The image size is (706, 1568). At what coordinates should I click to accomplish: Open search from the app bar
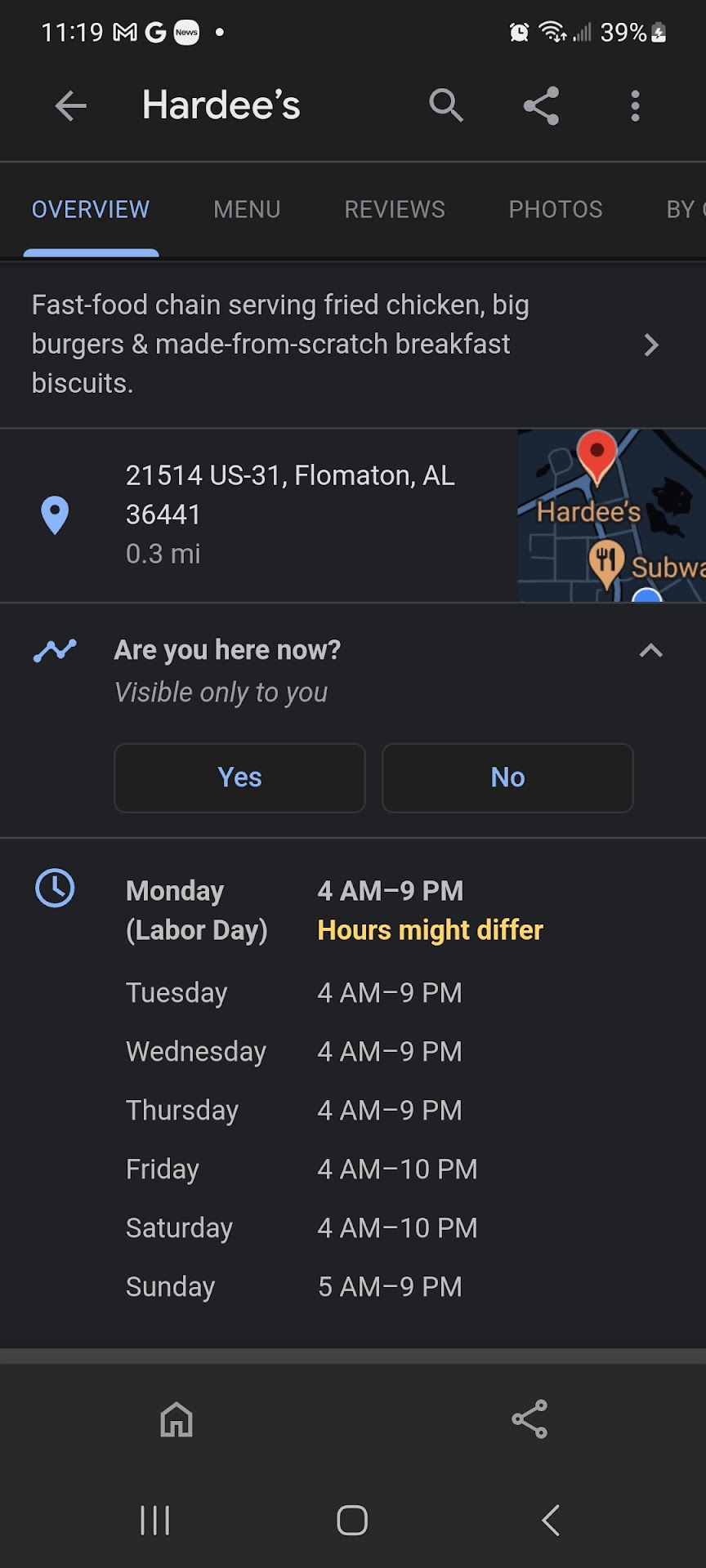tap(446, 105)
